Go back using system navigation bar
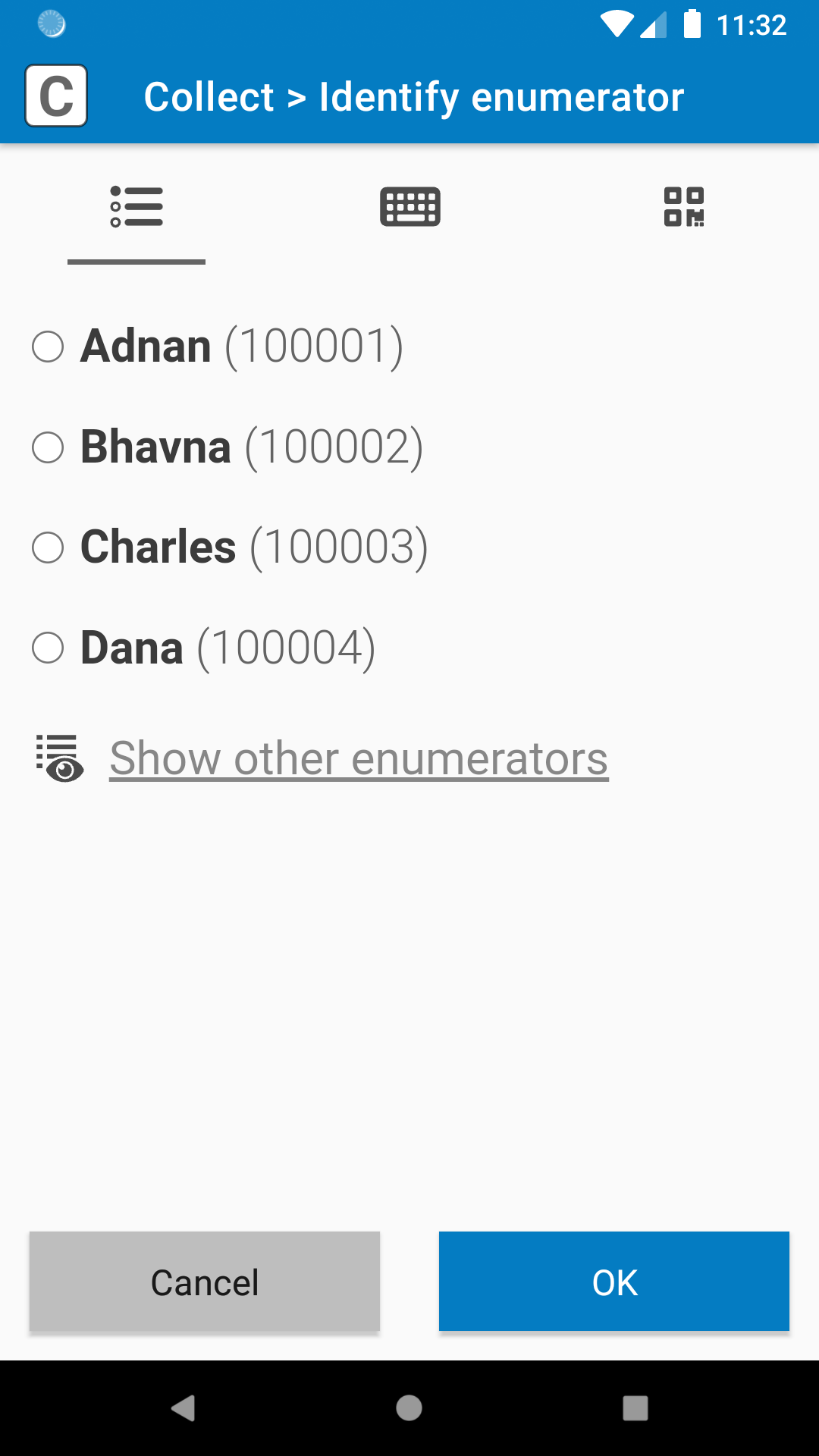819x1456 pixels. (x=183, y=1408)
